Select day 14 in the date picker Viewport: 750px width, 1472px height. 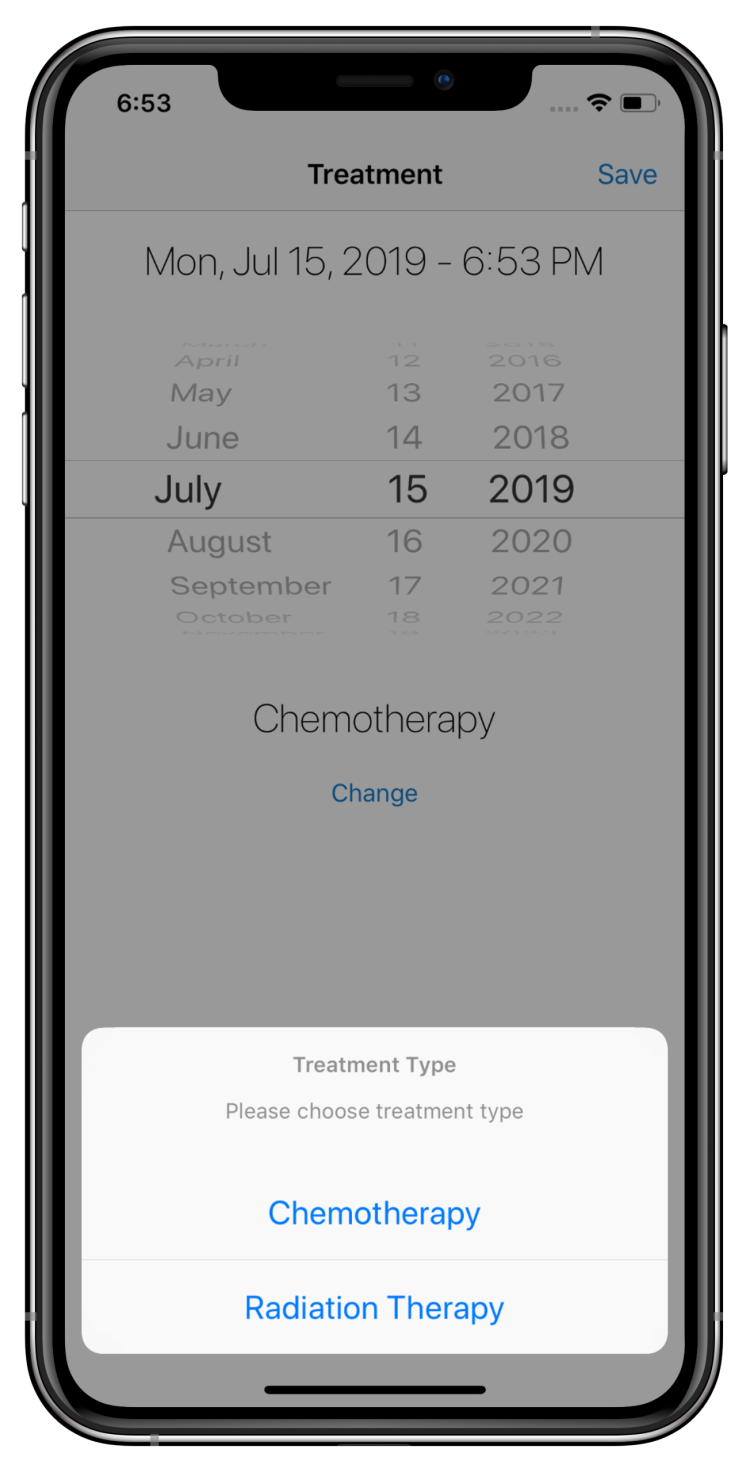(x=404, y=438)
